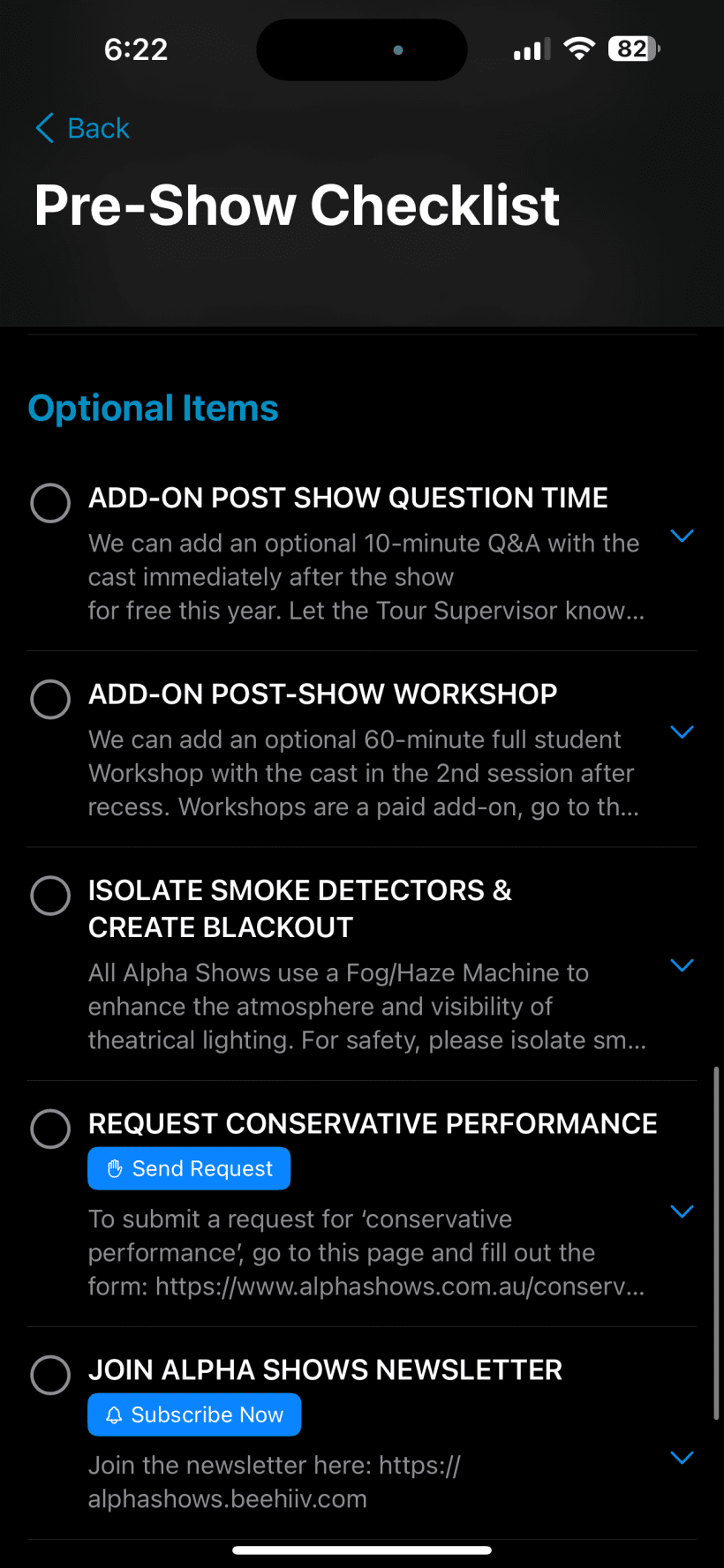The image size is (724, 1568).
Task: Expand the Conservative Performance description
Action: coord(682,1212)
